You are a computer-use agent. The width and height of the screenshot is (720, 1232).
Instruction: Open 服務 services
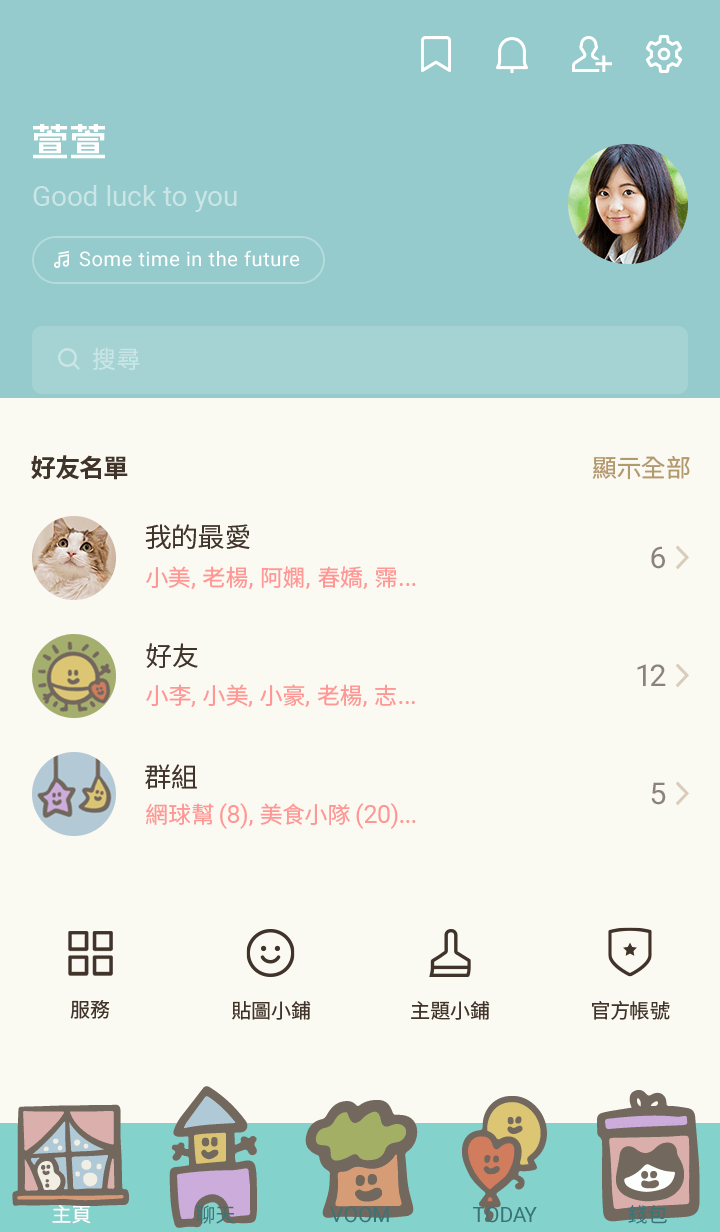(90, 974)
